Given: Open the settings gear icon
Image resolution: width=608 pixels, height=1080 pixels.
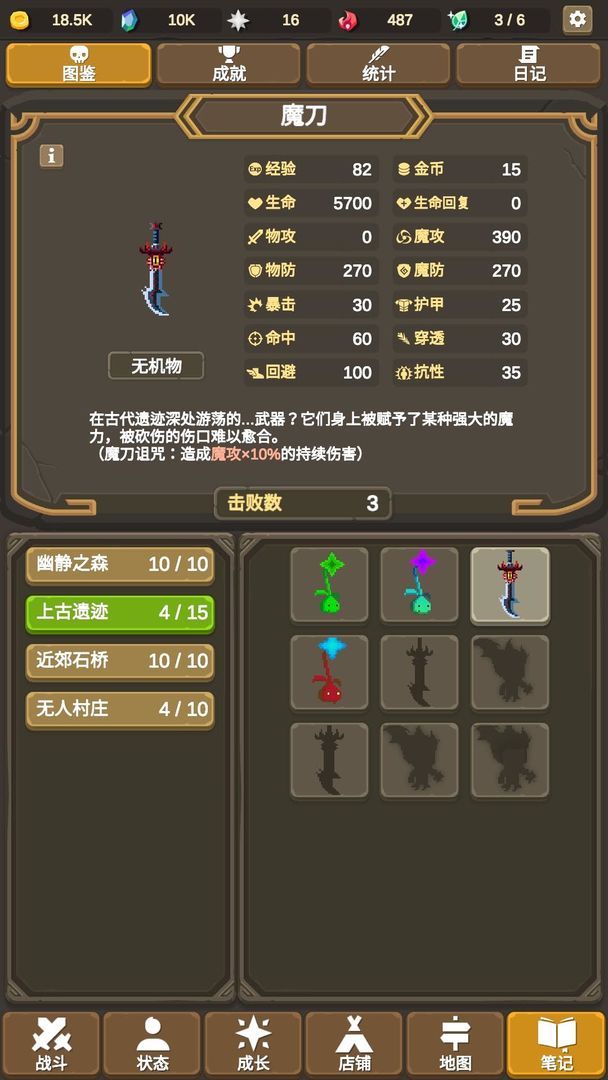Looking at the screenshot, I should tap(577, 19).
